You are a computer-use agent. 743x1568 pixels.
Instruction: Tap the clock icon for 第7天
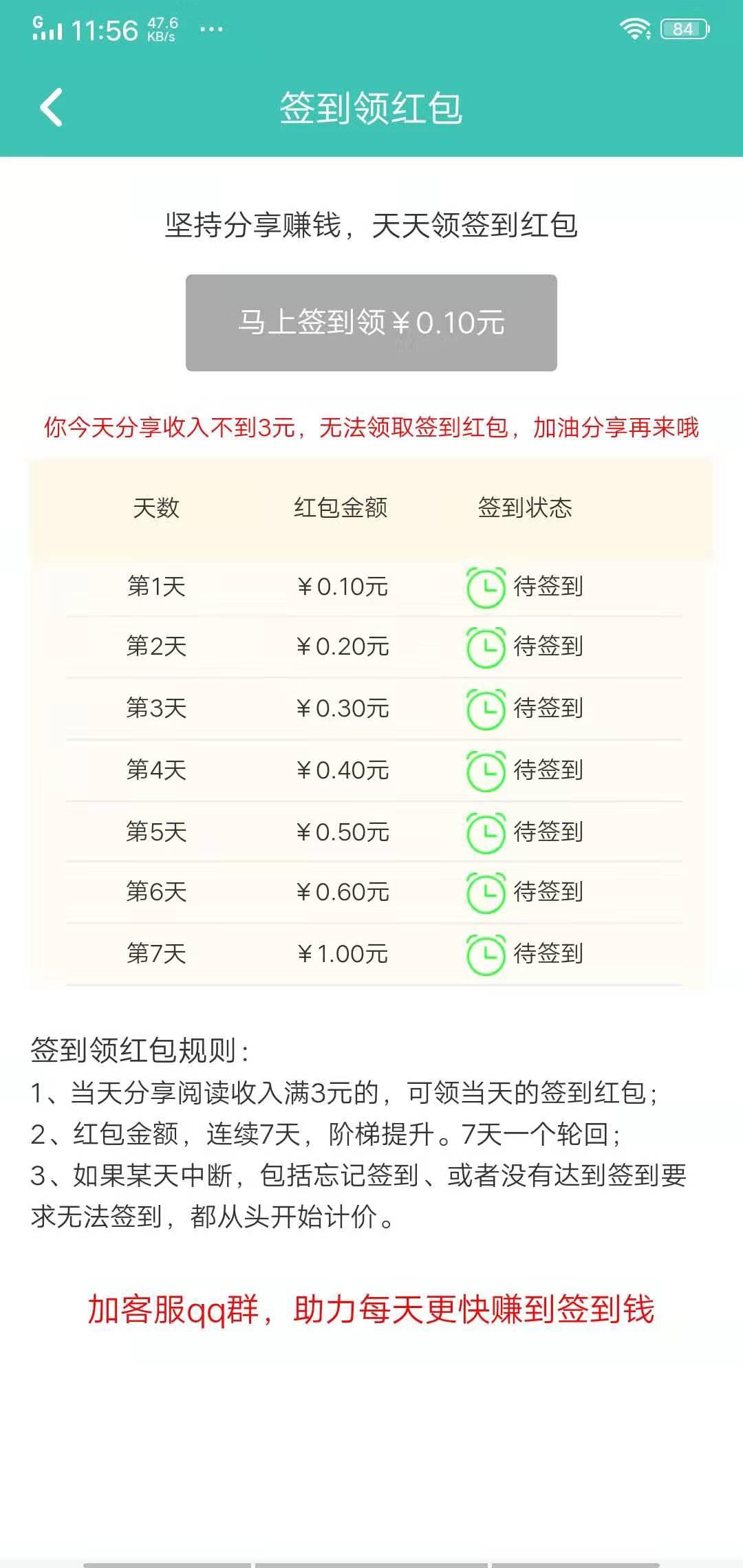click(x=486, y=954)
